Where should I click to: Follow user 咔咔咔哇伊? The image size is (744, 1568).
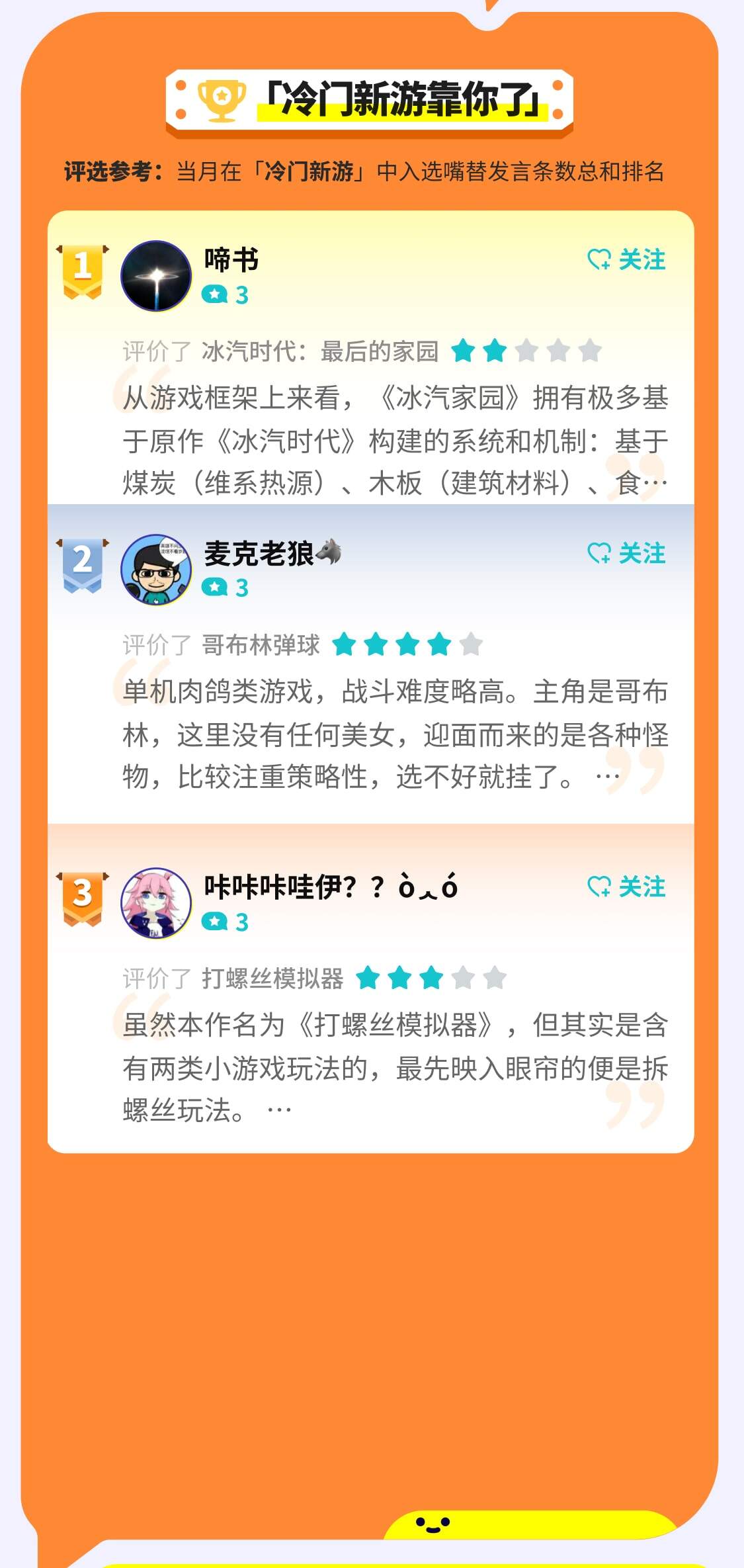(x=626, y=887)
